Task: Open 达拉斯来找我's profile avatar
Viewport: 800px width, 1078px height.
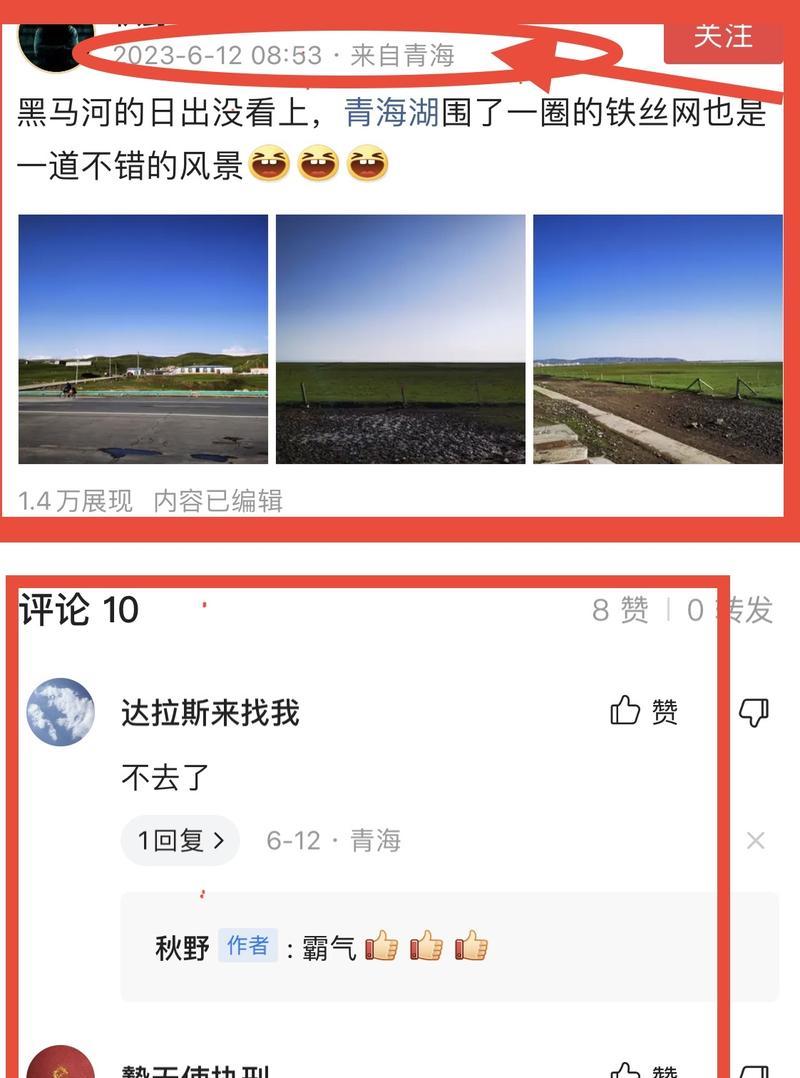Action: coord(60,712)
